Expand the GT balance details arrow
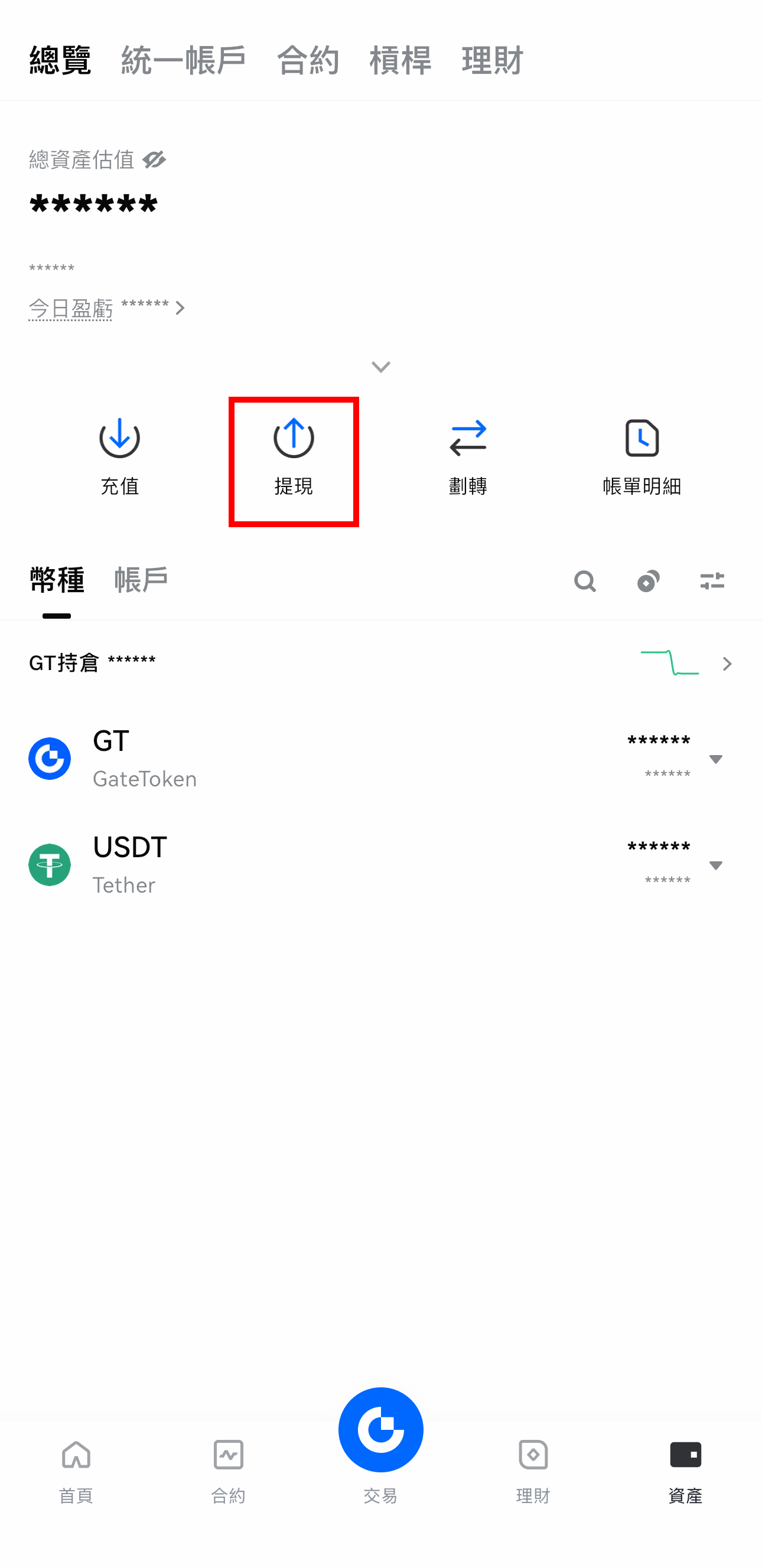 point(717,759)
